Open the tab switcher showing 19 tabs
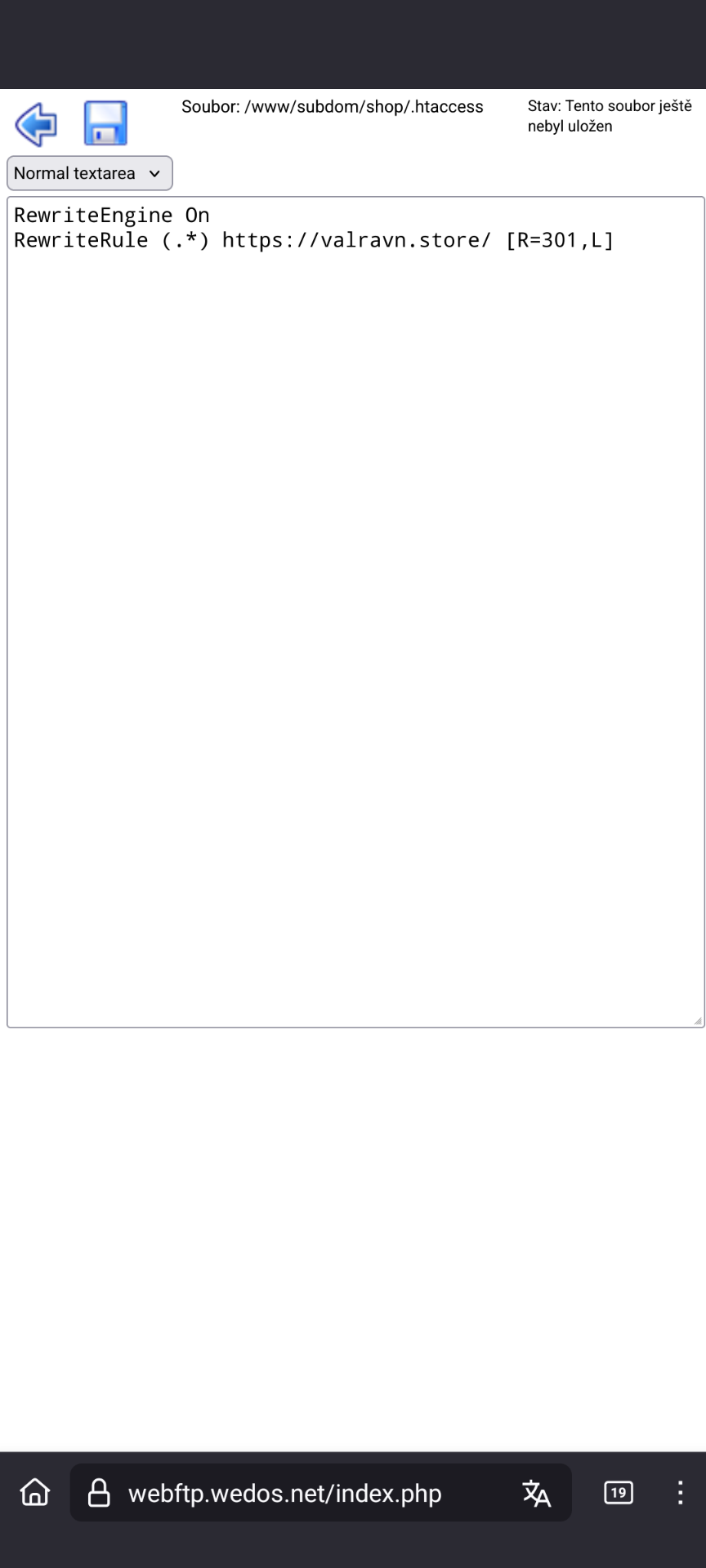This screenshot has width=706, height=1568. pos(619,1493)
